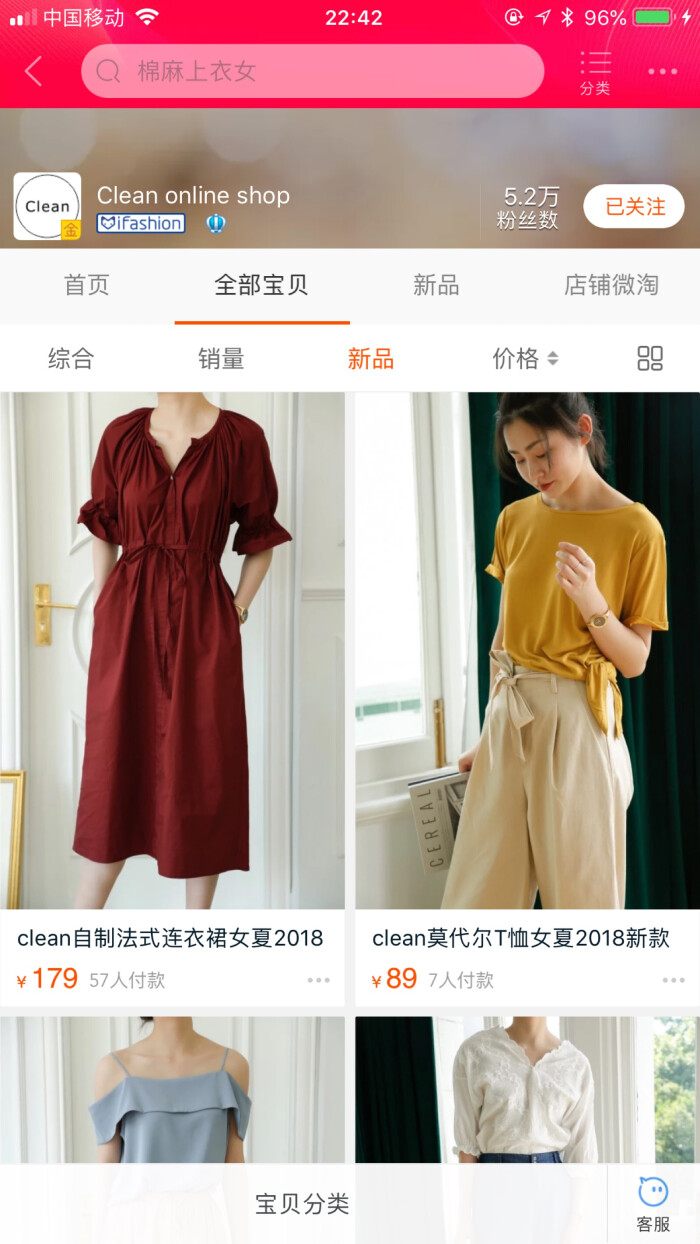Open the Clean online shop logo
The width and height of the screenshot is (700, 1244).
[47, 206]
